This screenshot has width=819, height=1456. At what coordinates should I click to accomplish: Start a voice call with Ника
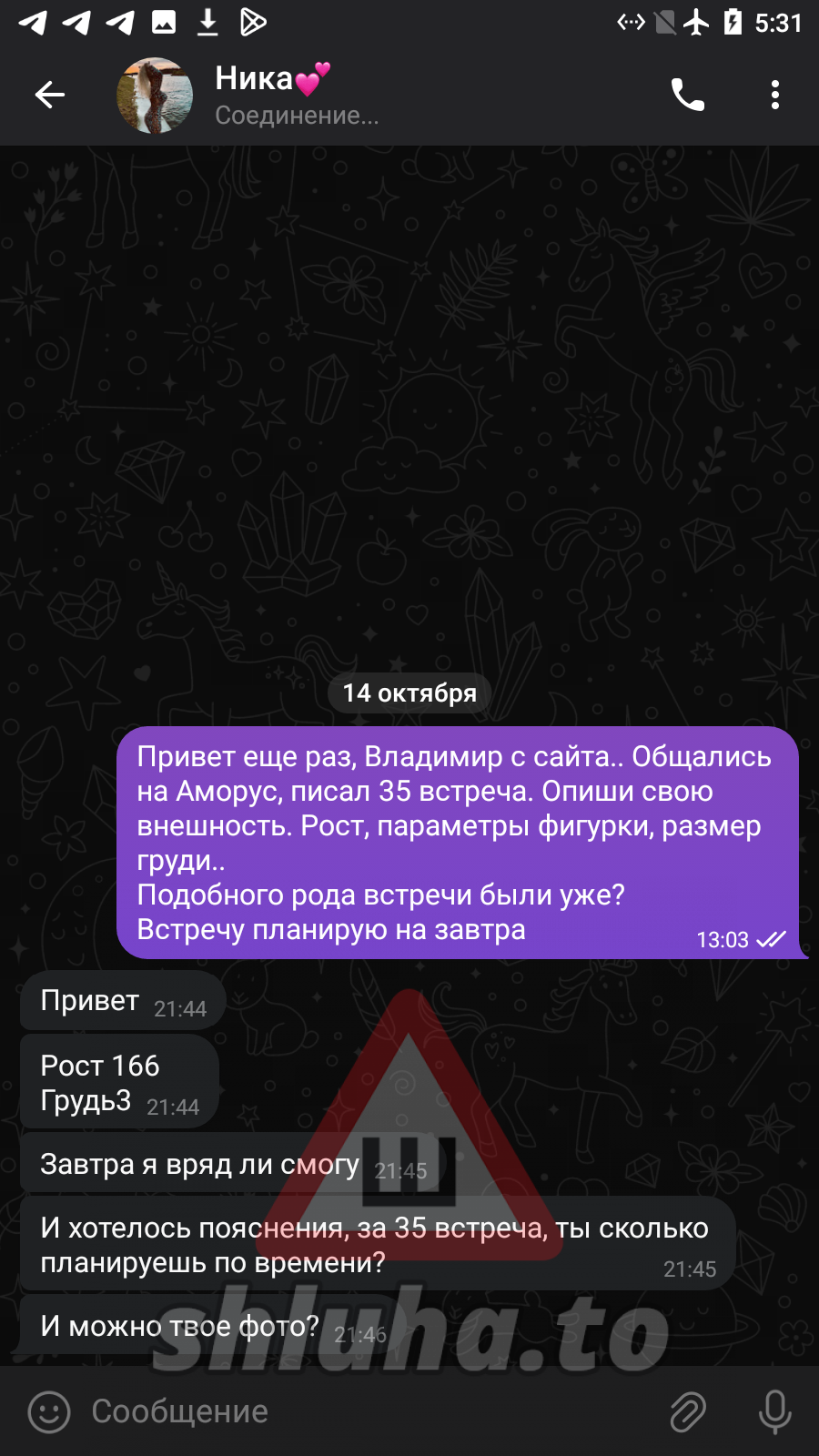pyautogui.click(x=688, y=95)
